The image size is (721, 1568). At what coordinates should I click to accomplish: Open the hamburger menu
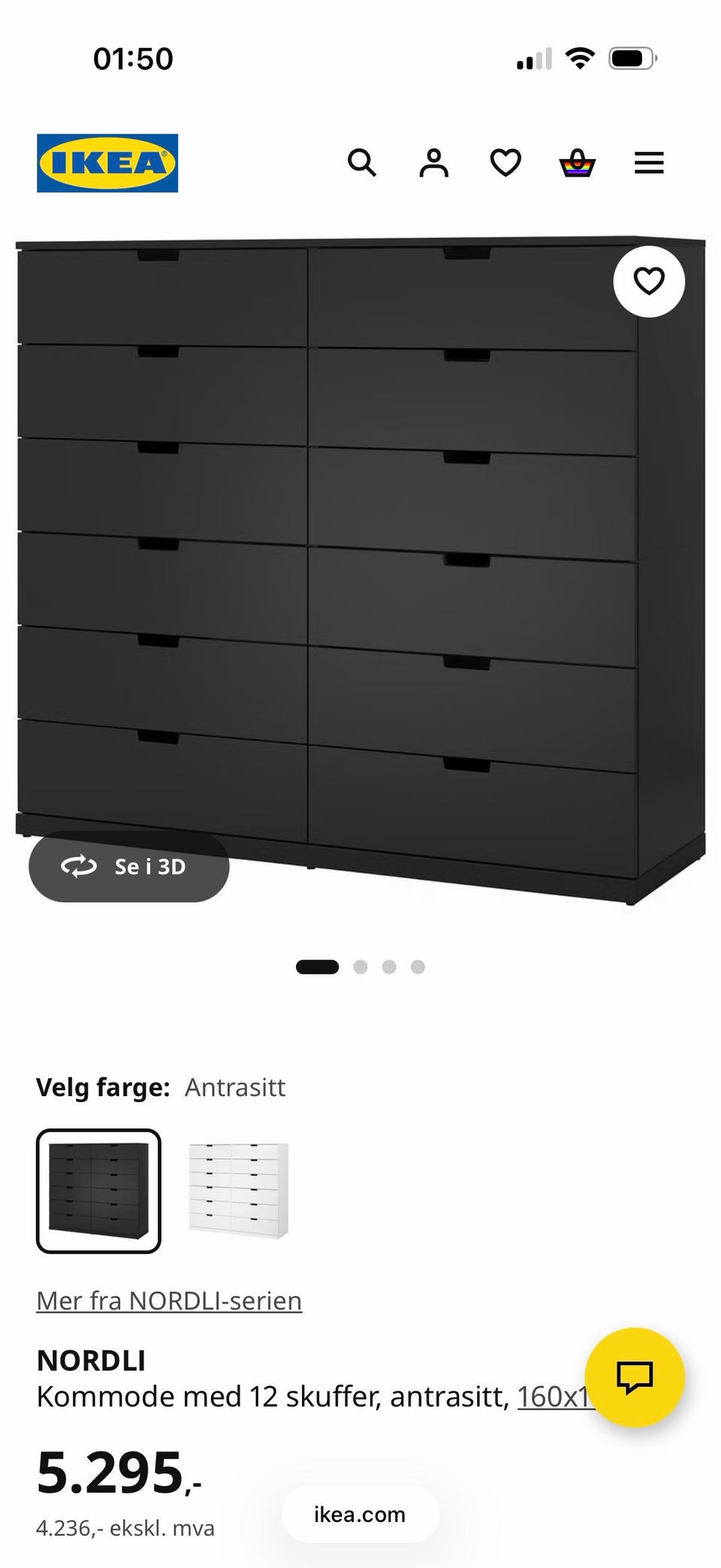pyautogui.click(x=649, y=163)
